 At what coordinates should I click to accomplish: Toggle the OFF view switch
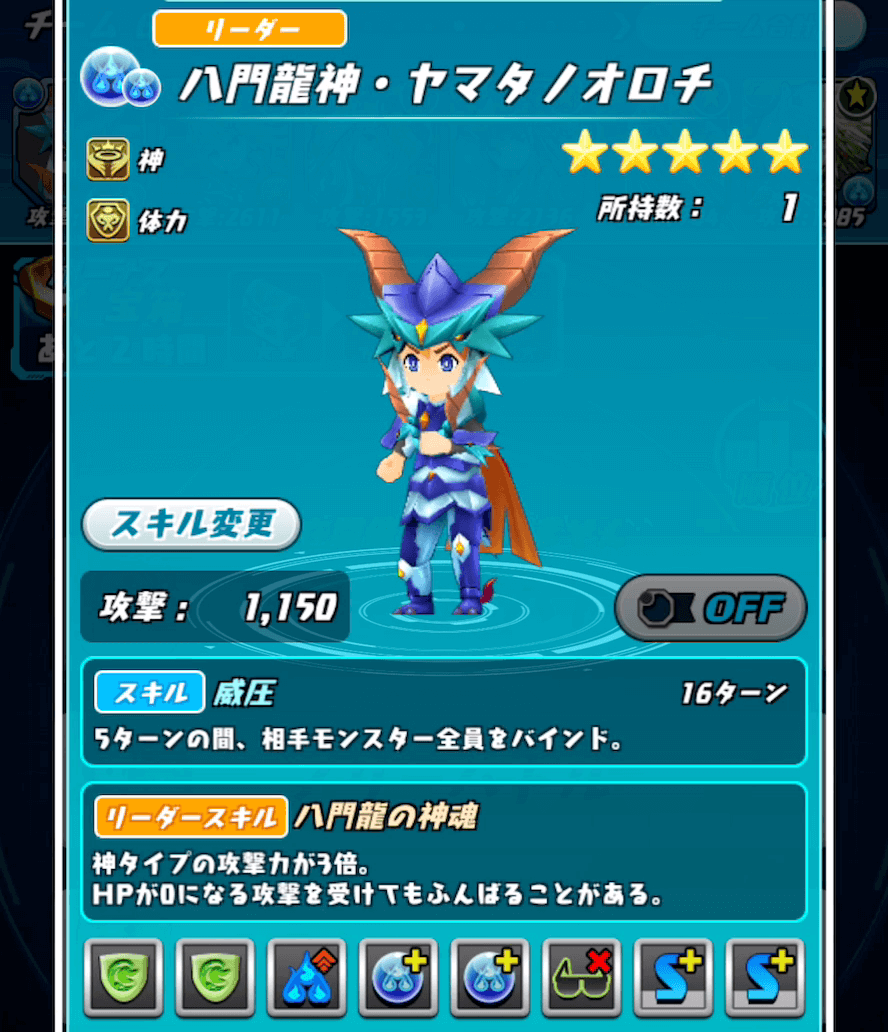710,607
